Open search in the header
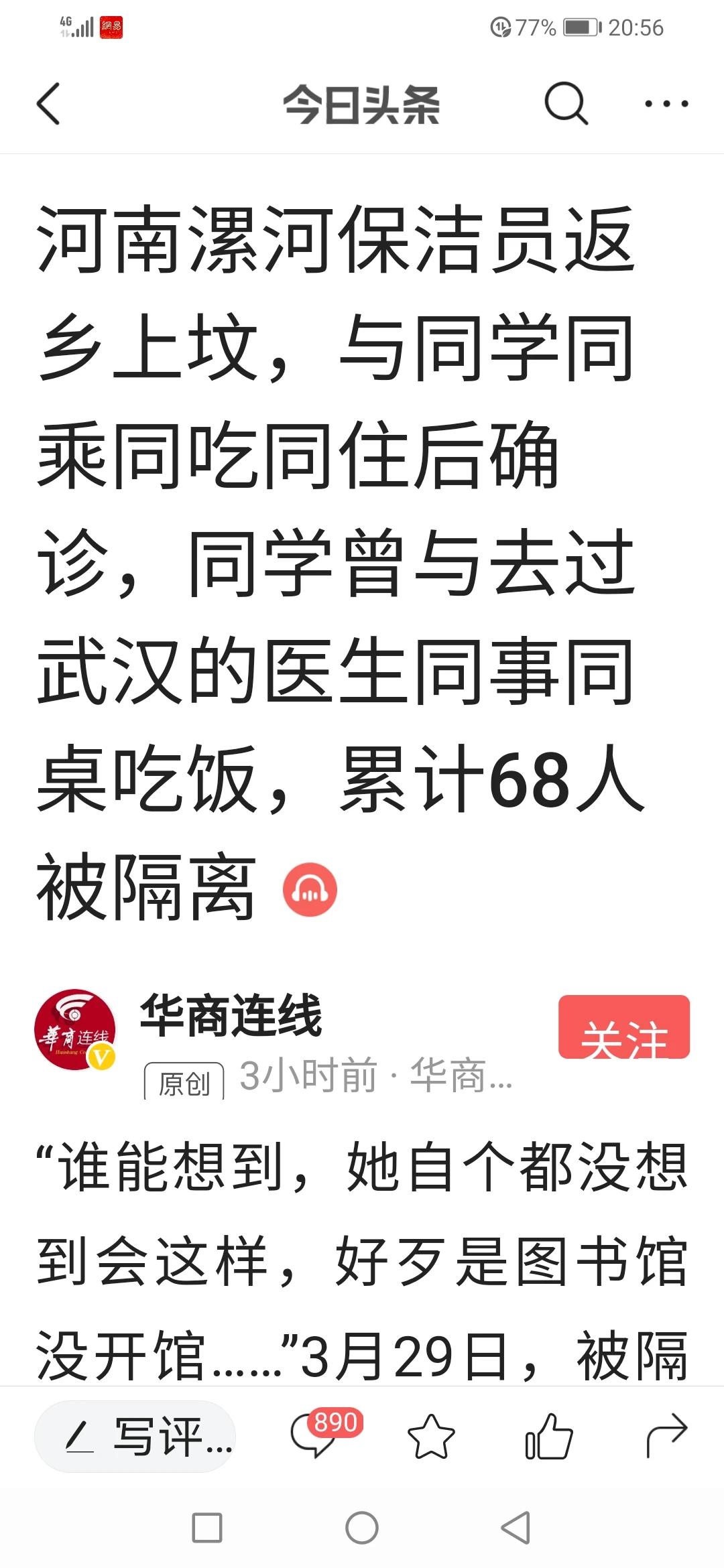Screen dimensions: 724x1568 (566, 104)
